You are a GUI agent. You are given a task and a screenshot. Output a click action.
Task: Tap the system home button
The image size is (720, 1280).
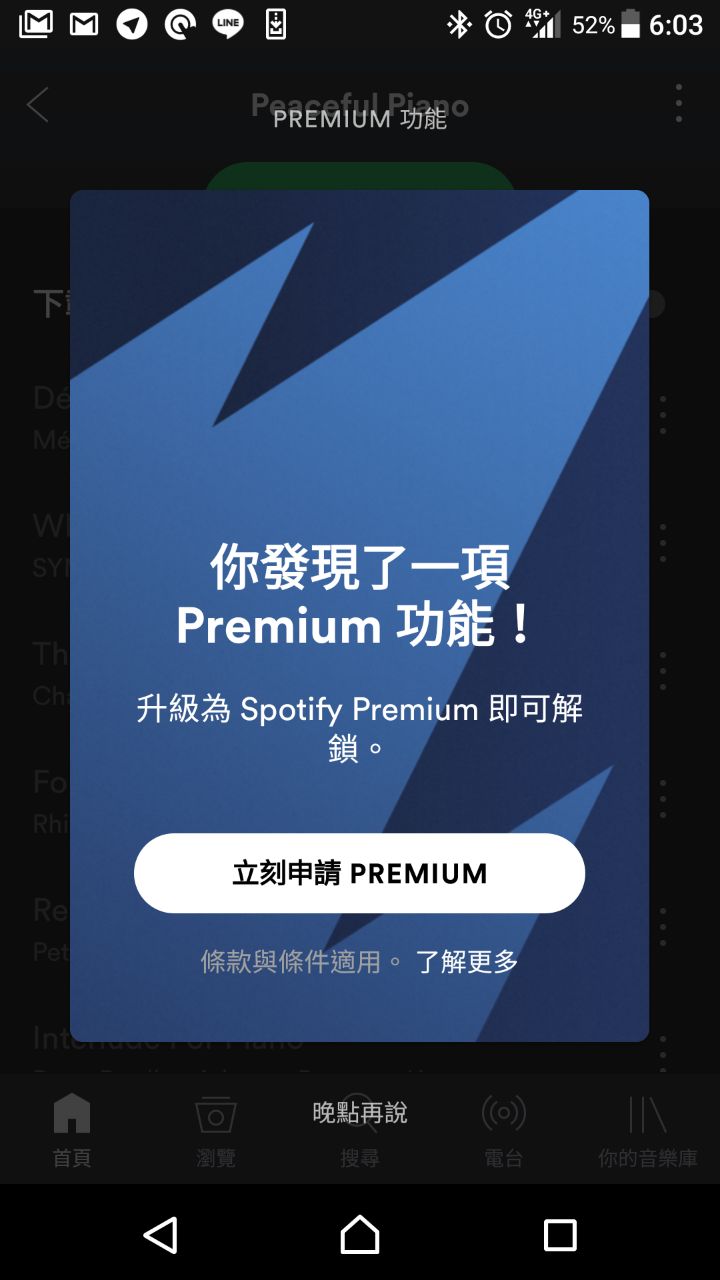pos(360,1235)
